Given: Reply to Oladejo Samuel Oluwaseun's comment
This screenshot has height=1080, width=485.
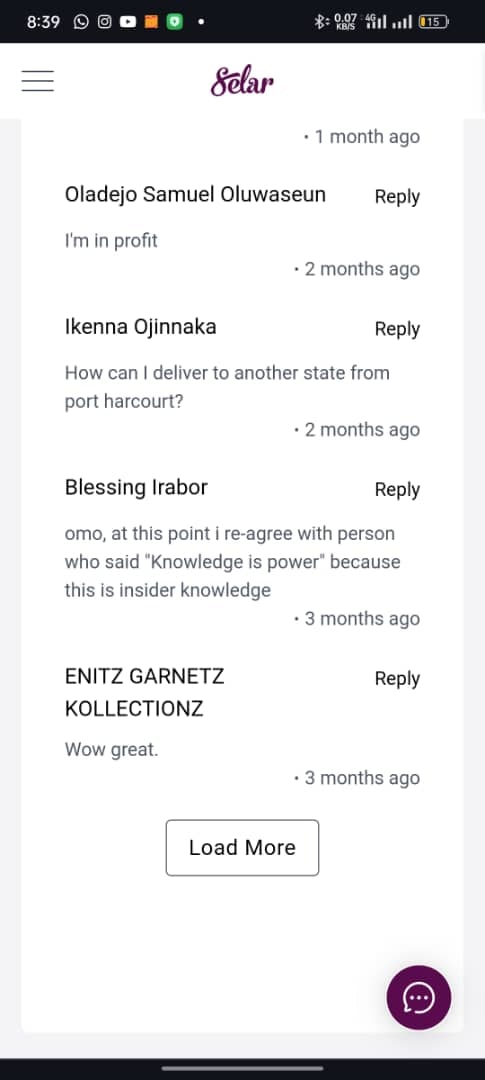Looking at the screenshot, I should 397,196.
